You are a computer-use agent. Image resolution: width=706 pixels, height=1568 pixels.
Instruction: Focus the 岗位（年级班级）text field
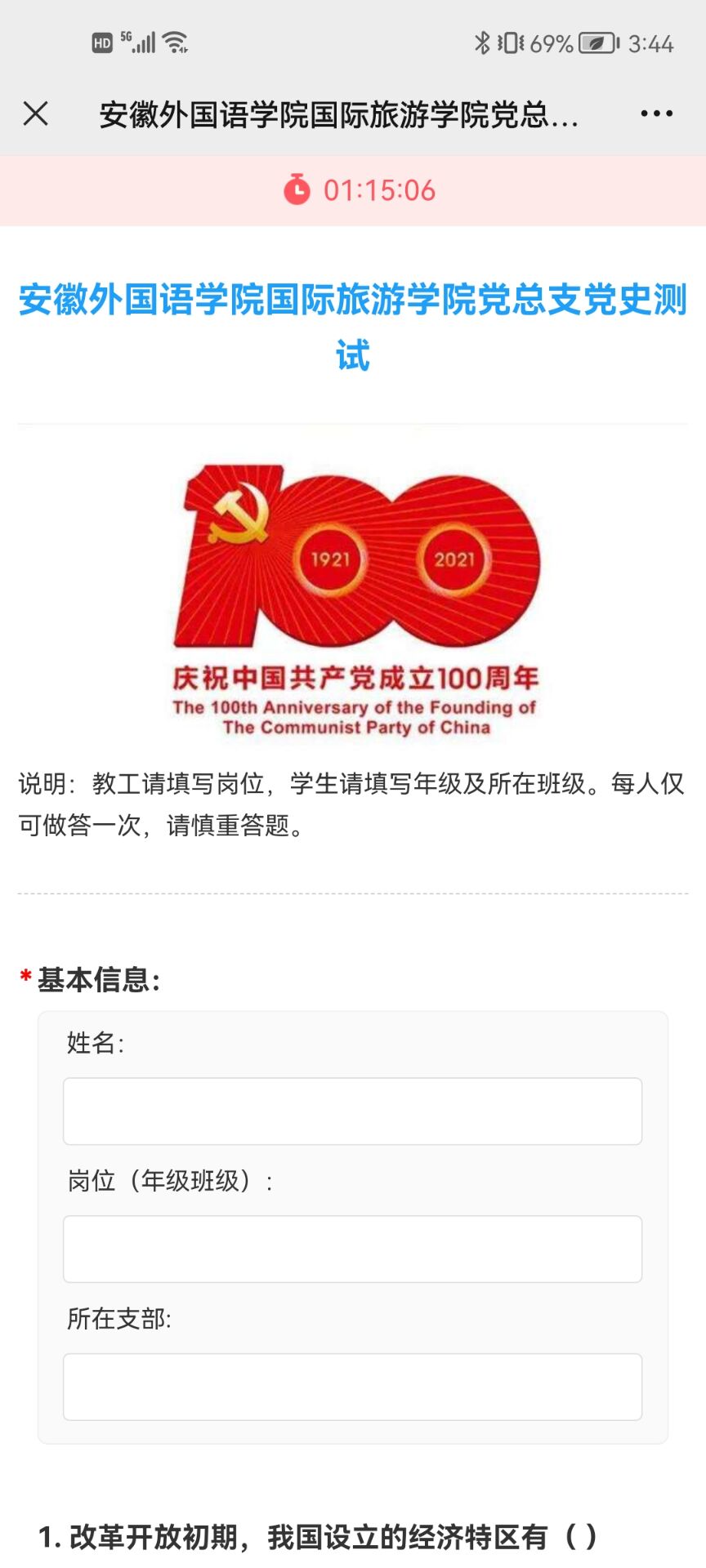[x=352, y=1249]
